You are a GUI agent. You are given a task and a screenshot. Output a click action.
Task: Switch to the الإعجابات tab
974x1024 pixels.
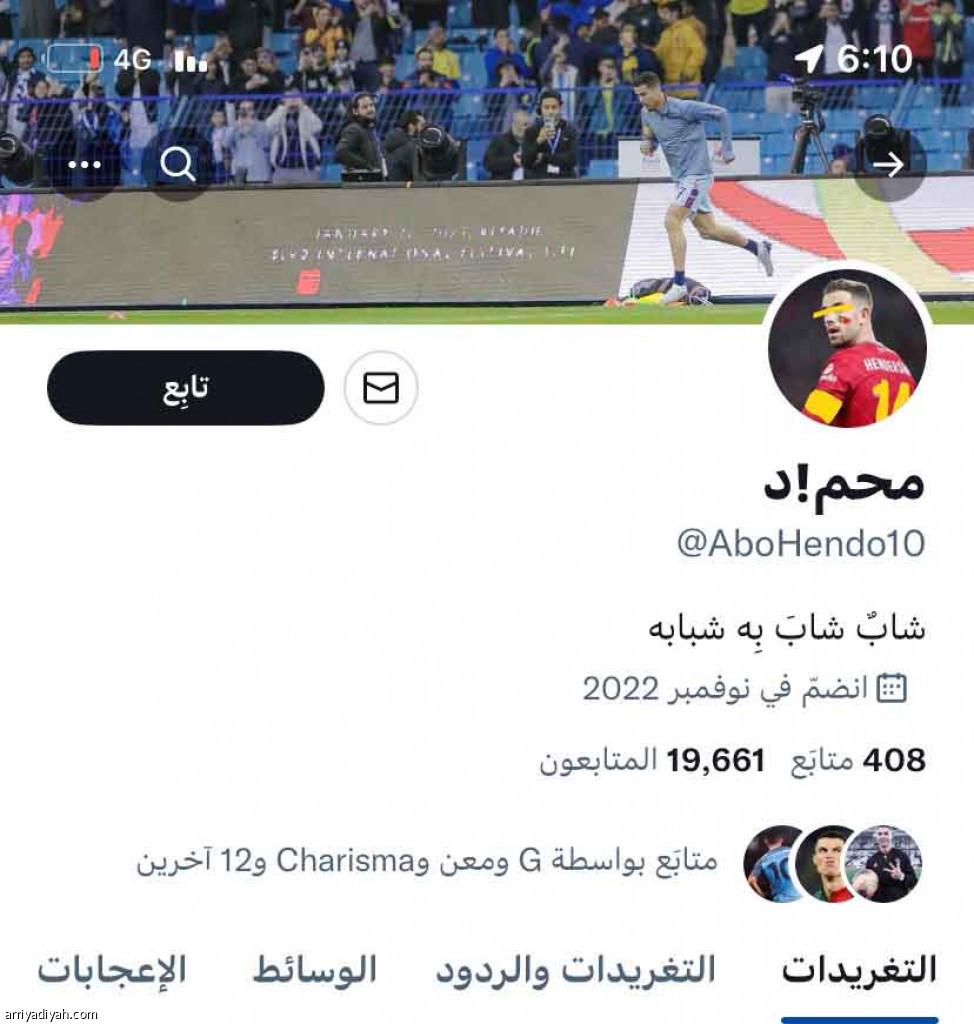(x=112, y=969)
